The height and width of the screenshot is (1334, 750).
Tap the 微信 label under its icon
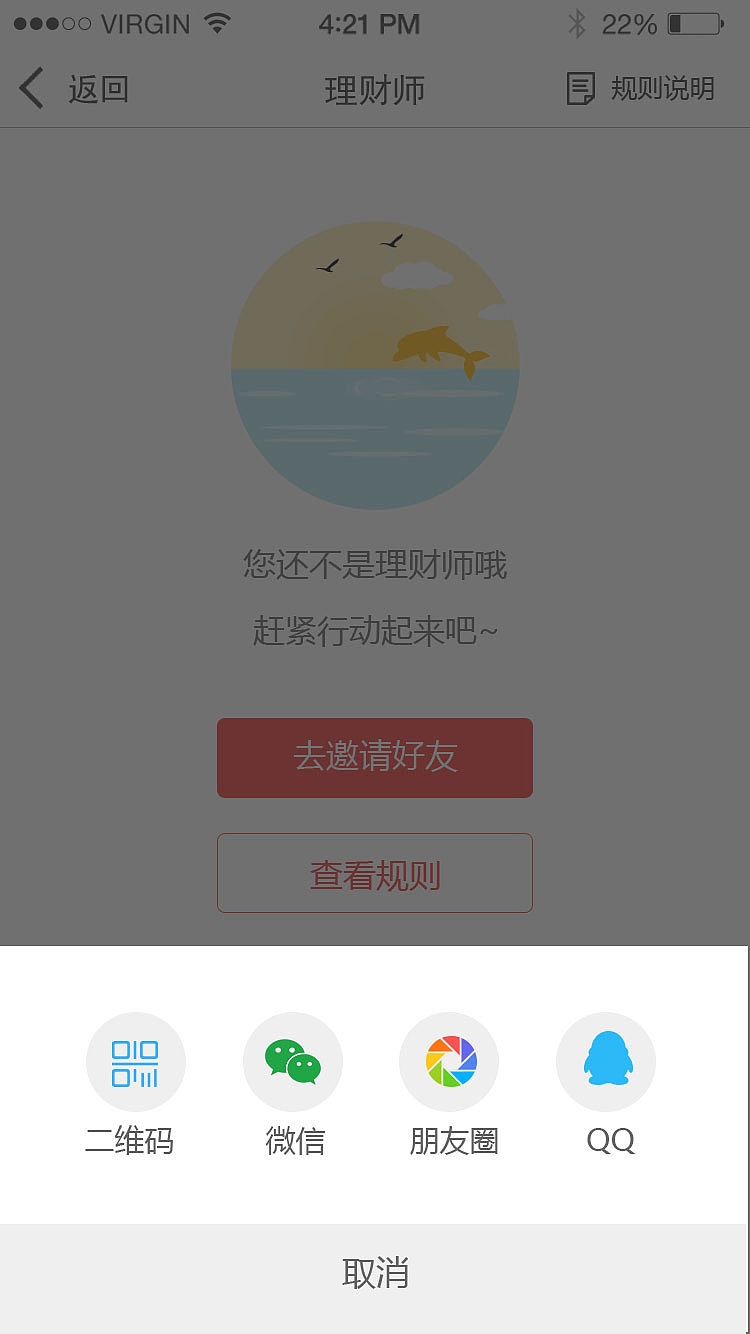(292, 1141)
